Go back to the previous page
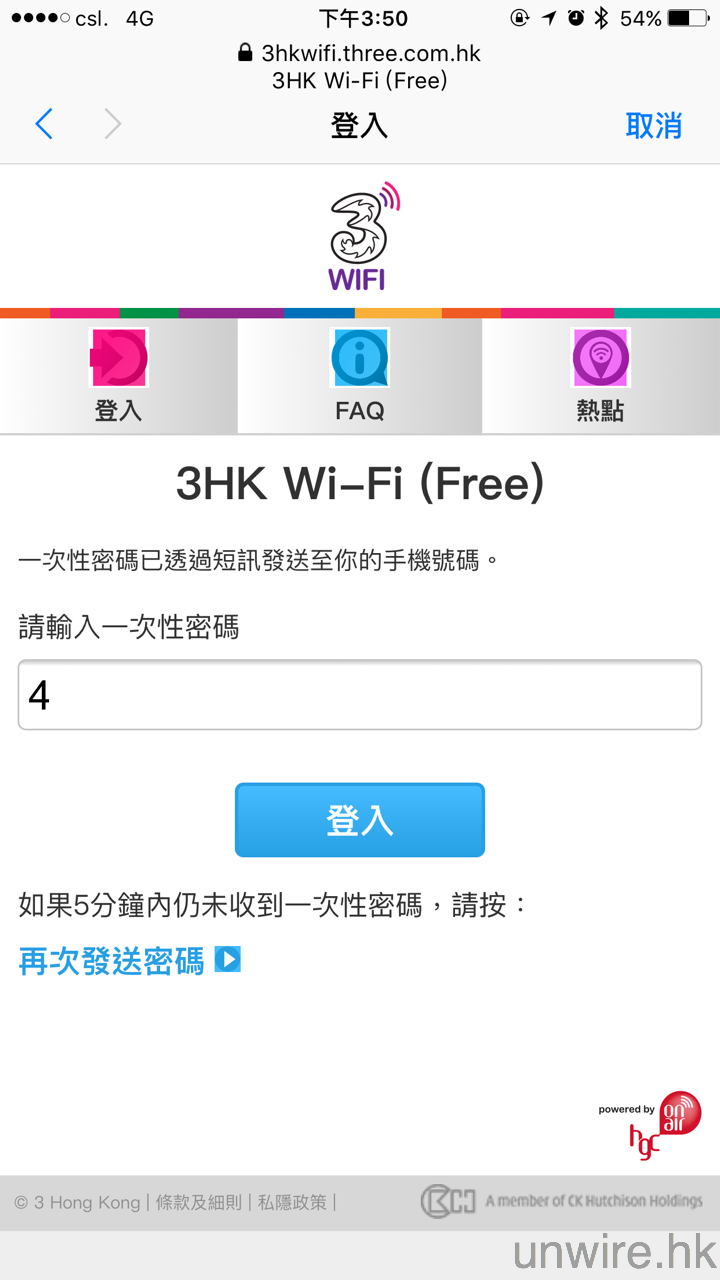The height and width of the screenshot is (1280, 720). click(44, 125)
